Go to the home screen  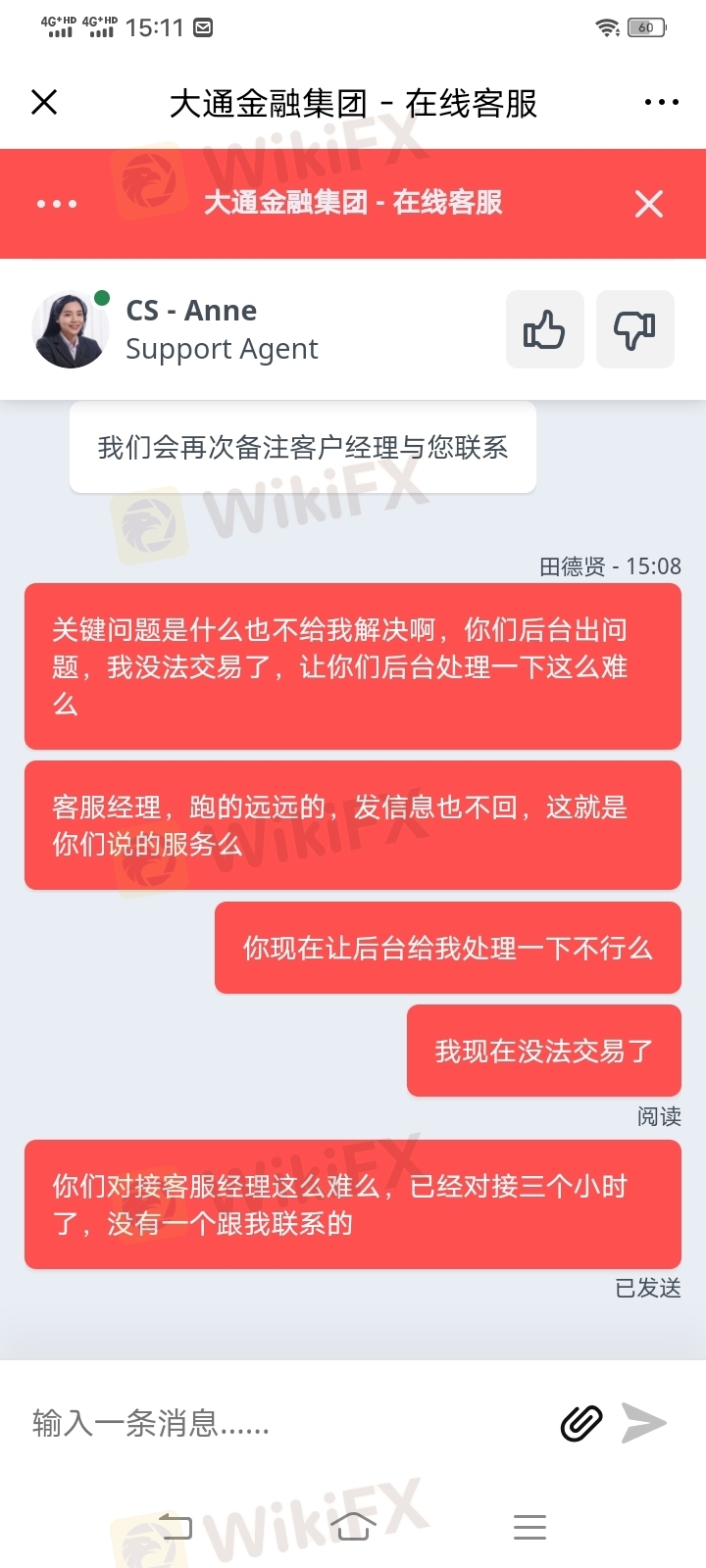(x=353, y=1526)
